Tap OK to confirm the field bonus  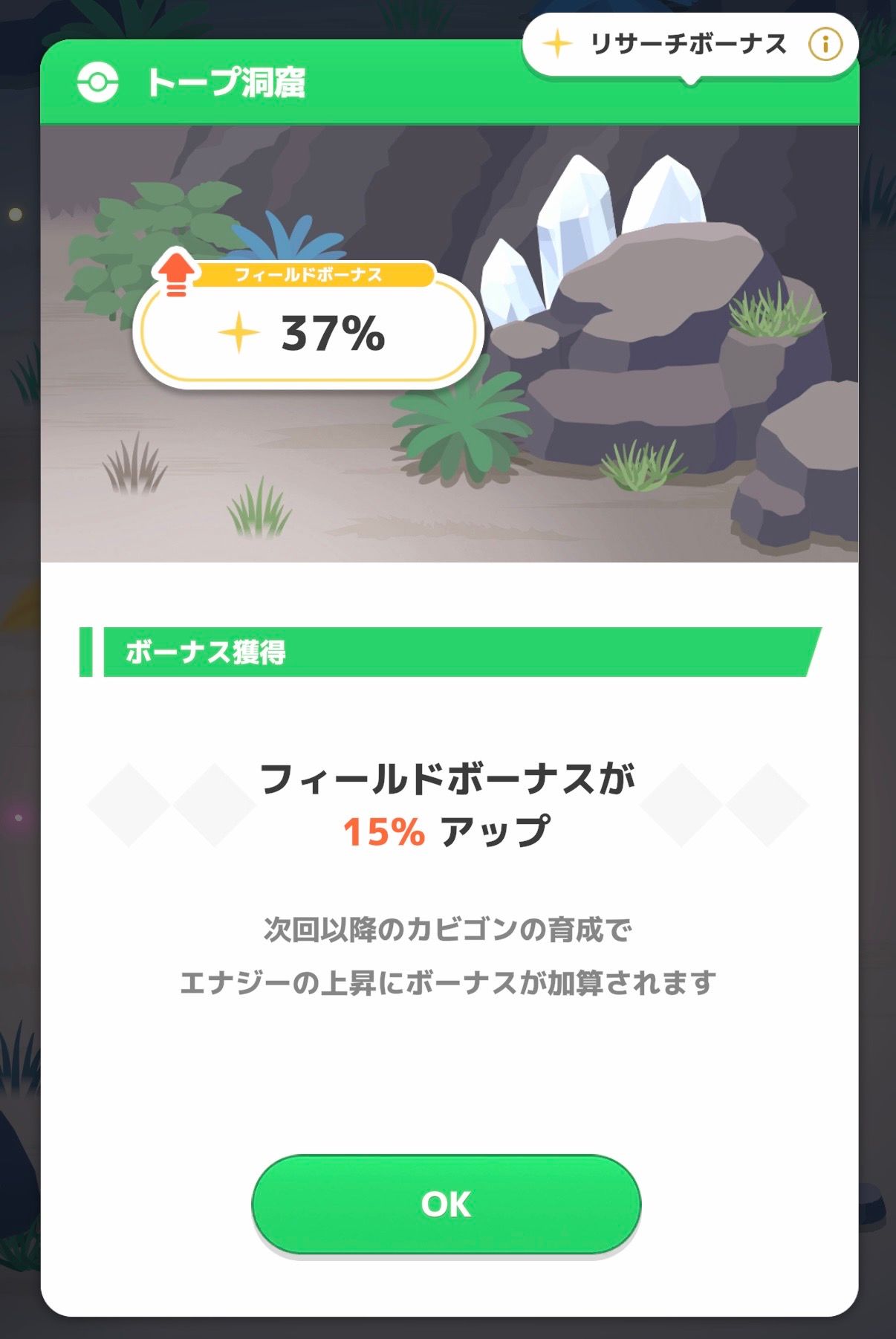pos(446,1205)
